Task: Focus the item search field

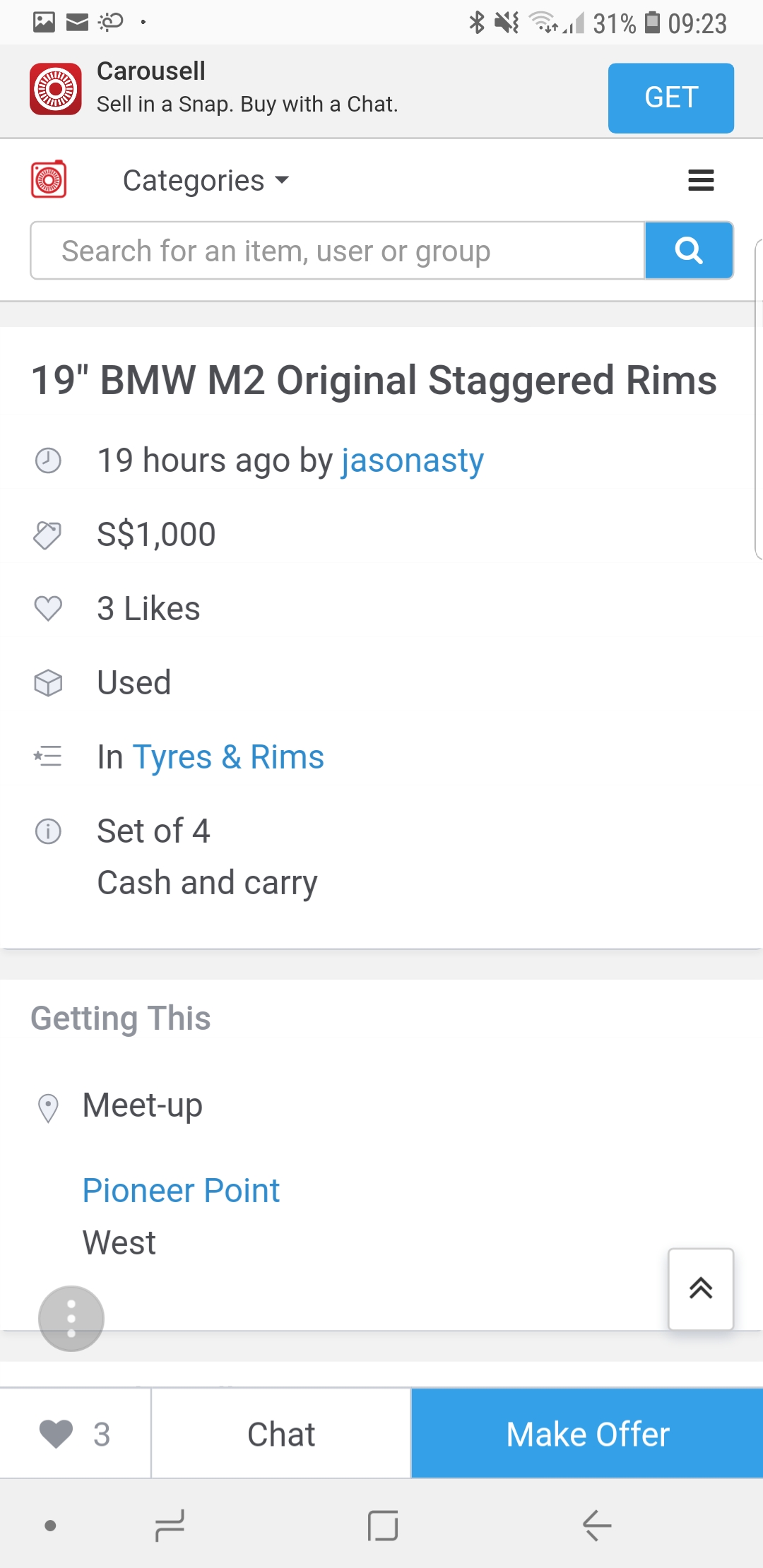Action: (338, 251)
